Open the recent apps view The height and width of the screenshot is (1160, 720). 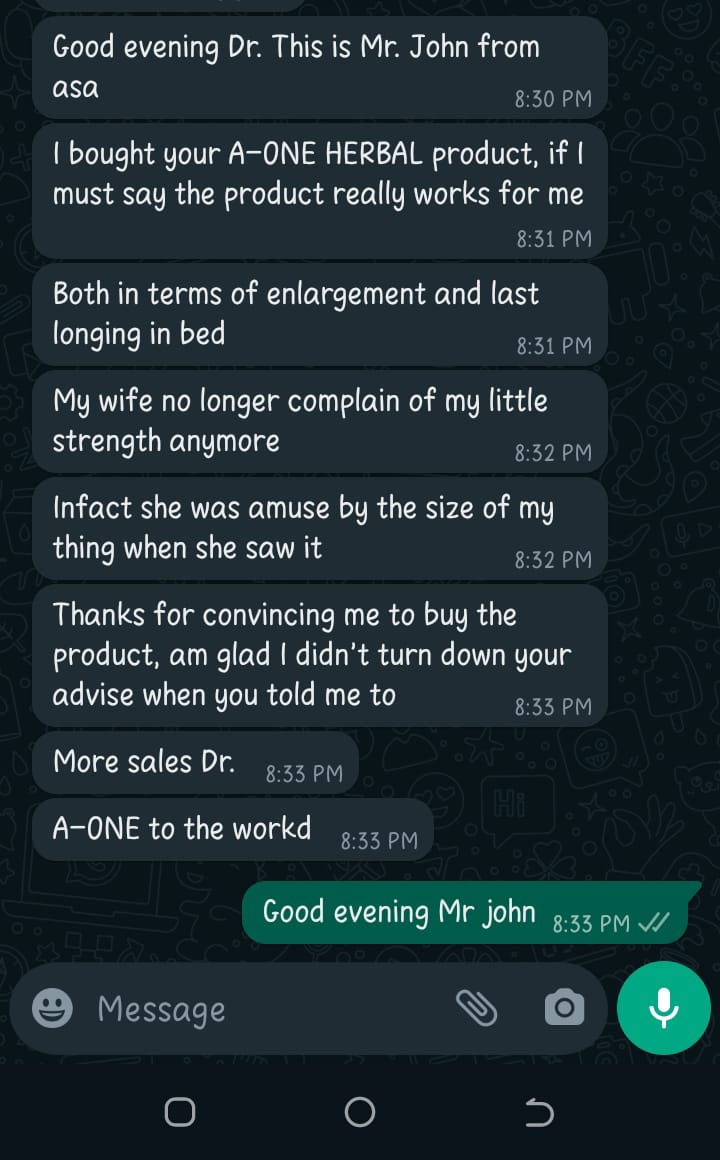(180, 1112)
